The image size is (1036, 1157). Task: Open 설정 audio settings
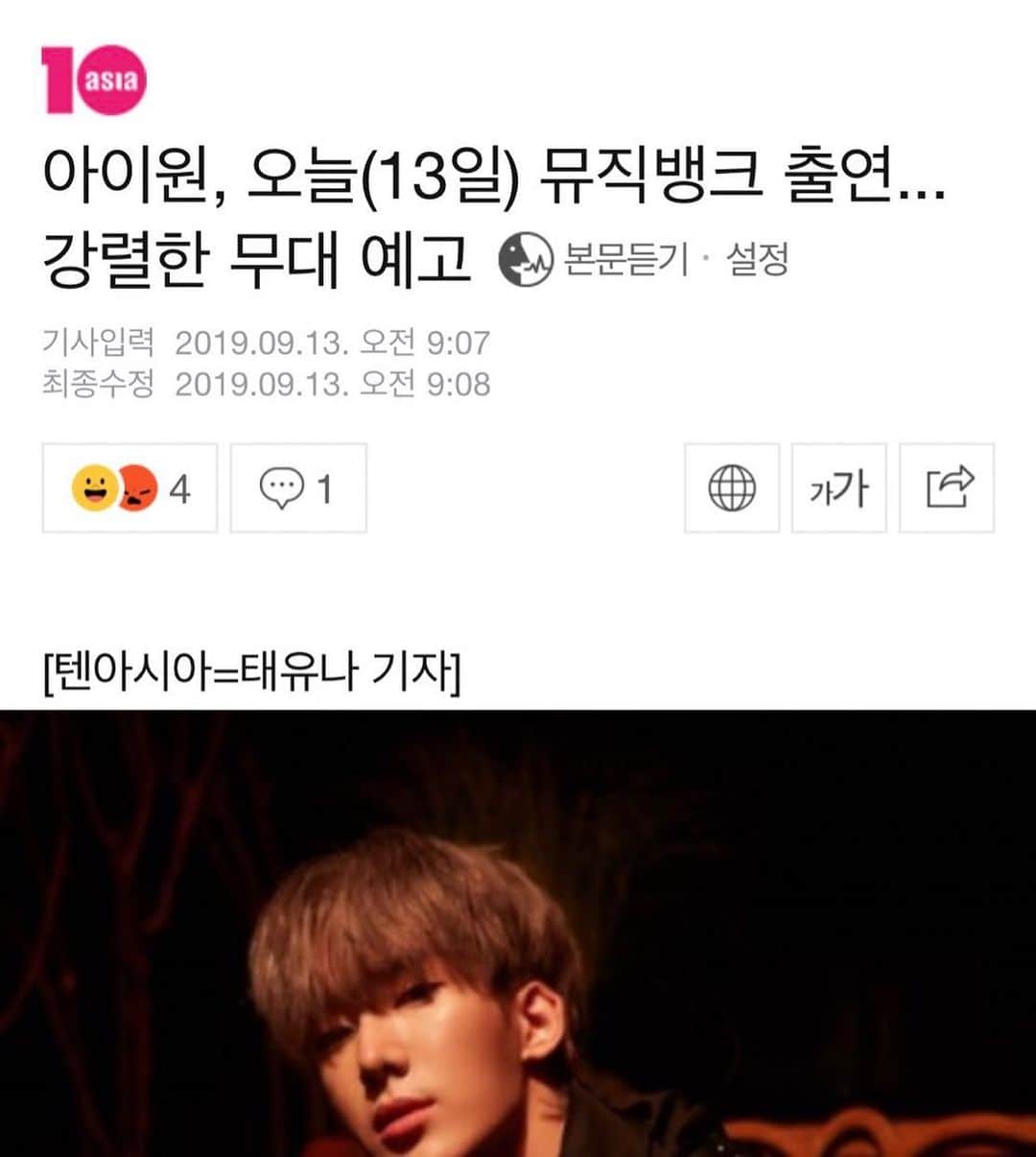coord(757,259)
